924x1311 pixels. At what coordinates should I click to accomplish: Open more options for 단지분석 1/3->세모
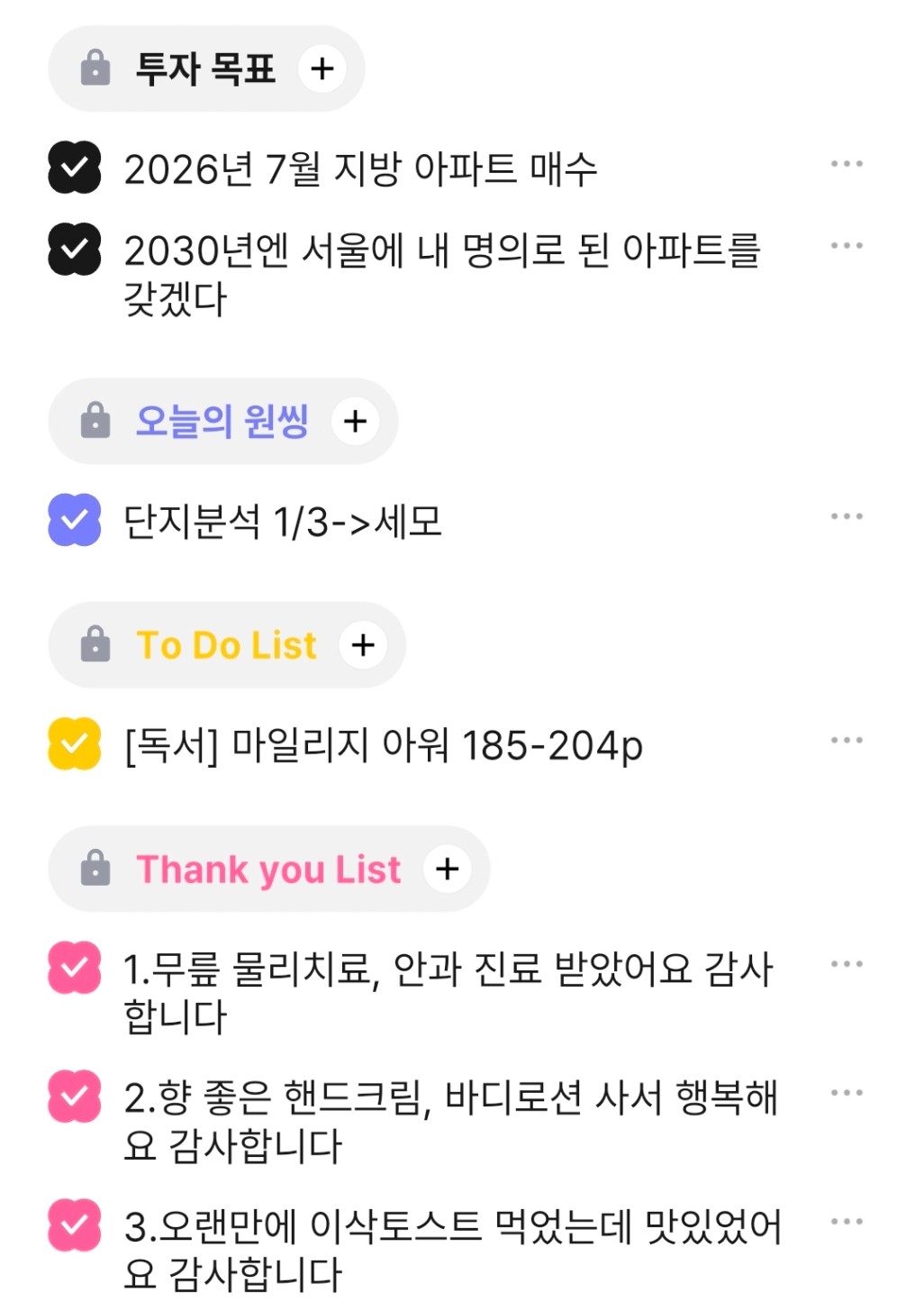coord(847,516)
